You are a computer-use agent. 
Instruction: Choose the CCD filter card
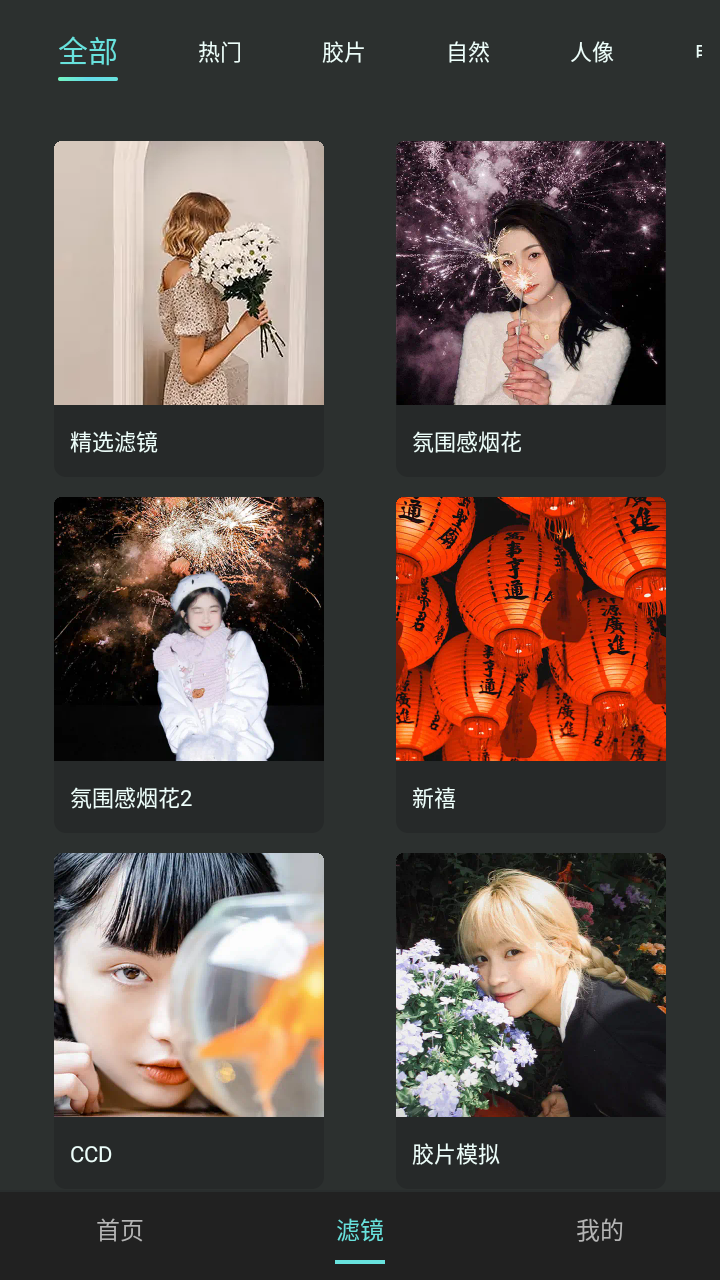[189, 1019]
